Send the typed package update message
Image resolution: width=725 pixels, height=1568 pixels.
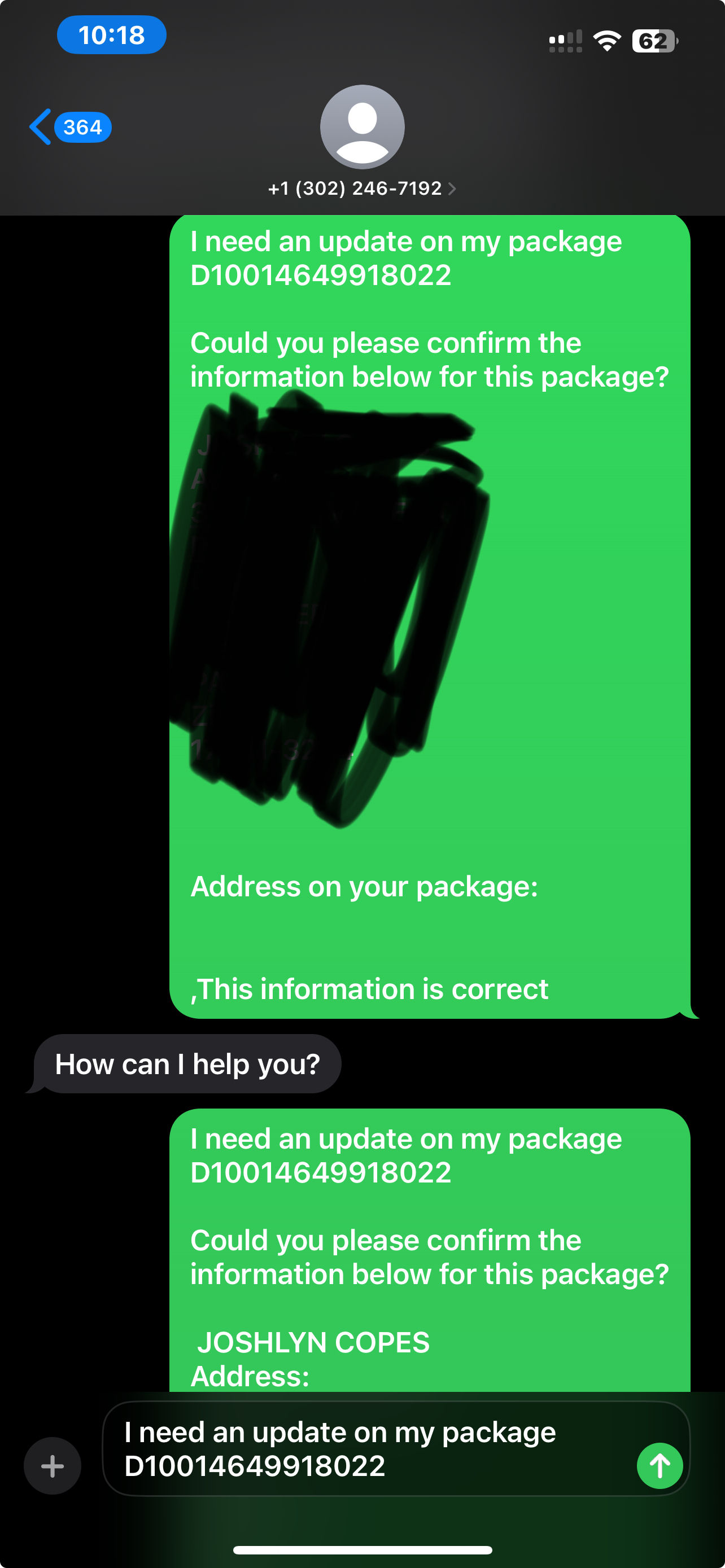click(660, 1466)
